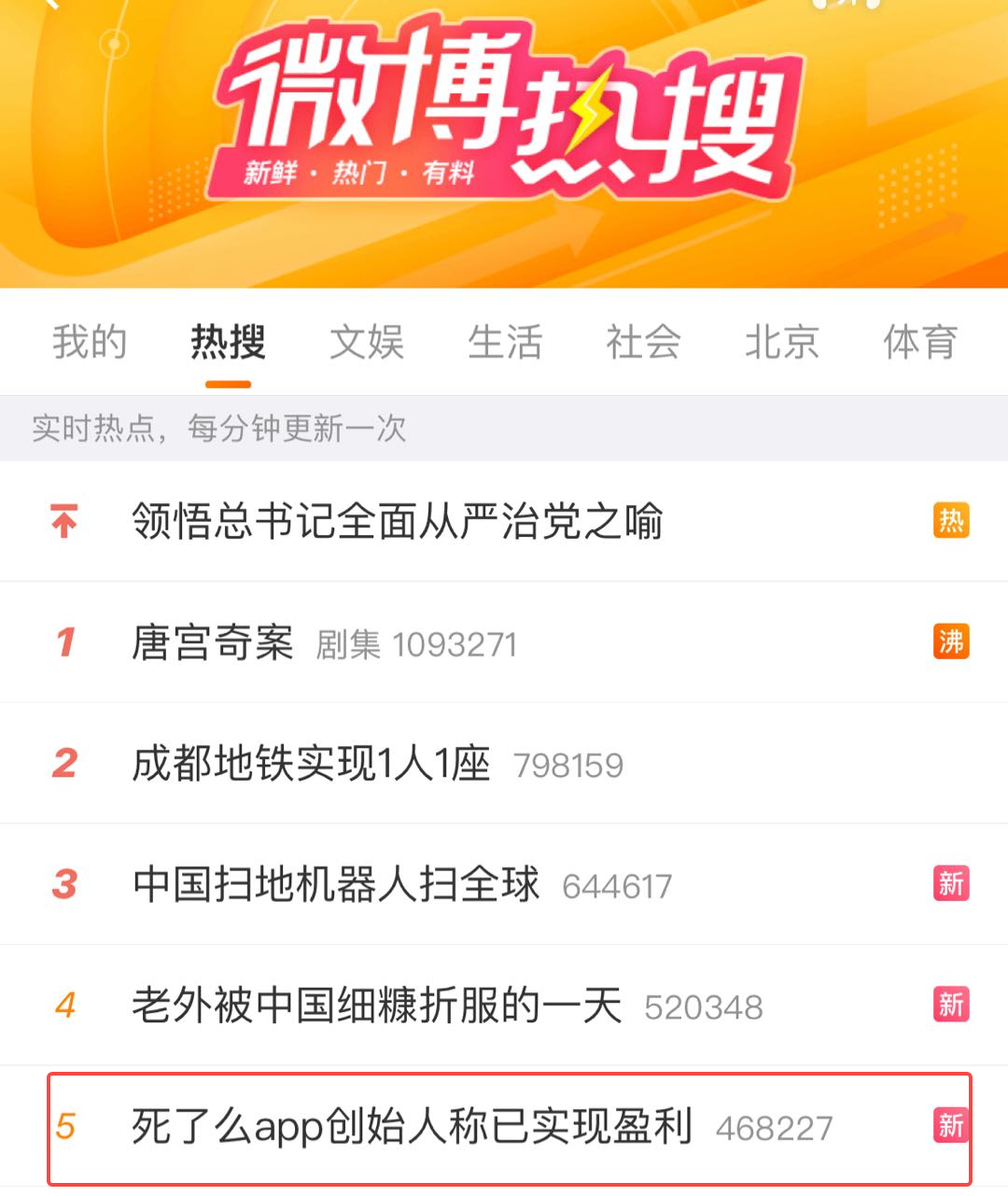Open hot search 唐宫奇案
This screenshot has width=1008, height=1196.
pyautogui.click(x=213, y=642)
